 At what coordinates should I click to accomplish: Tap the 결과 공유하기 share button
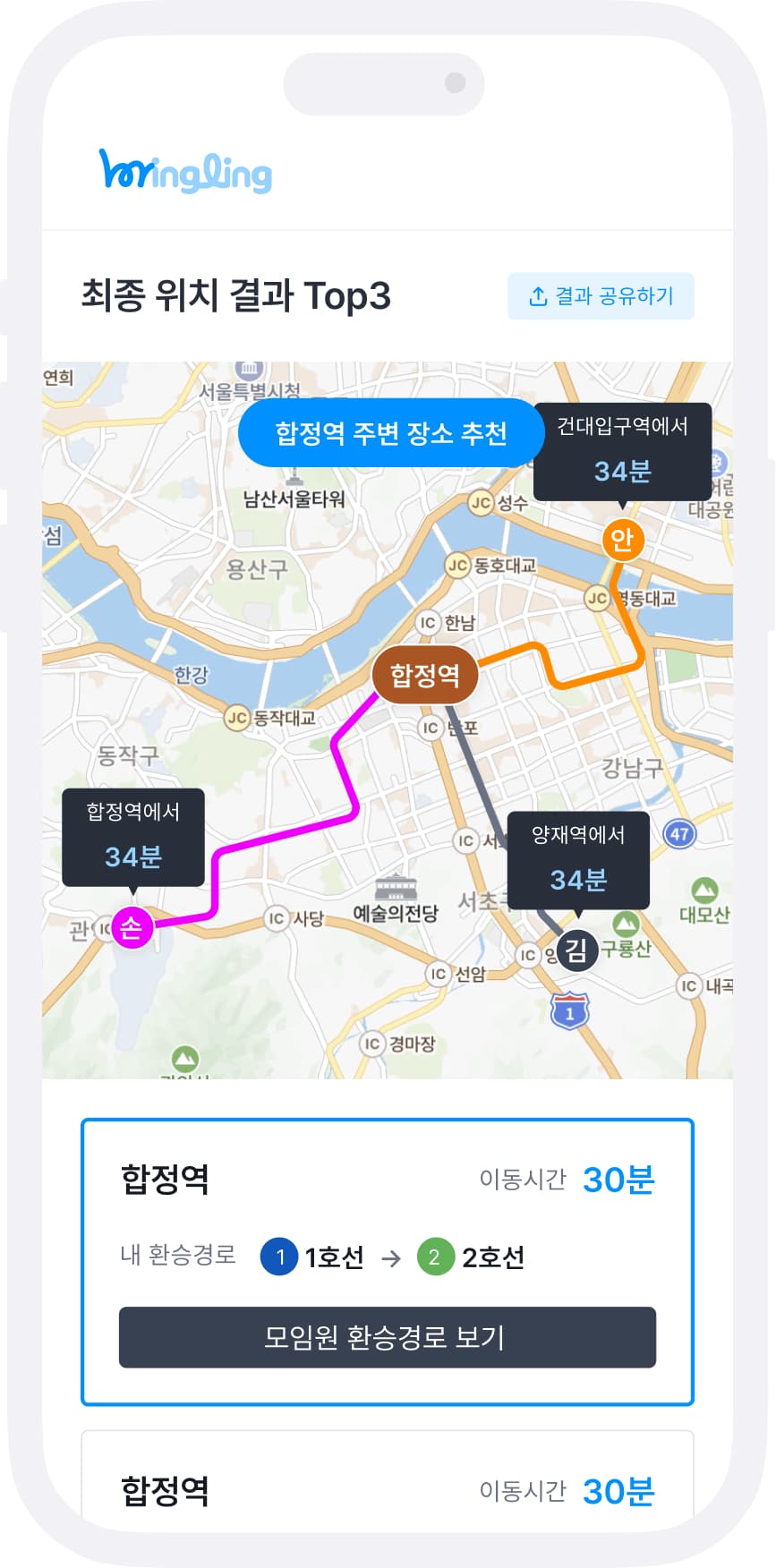pyautogui.click(x=601, y=296)
